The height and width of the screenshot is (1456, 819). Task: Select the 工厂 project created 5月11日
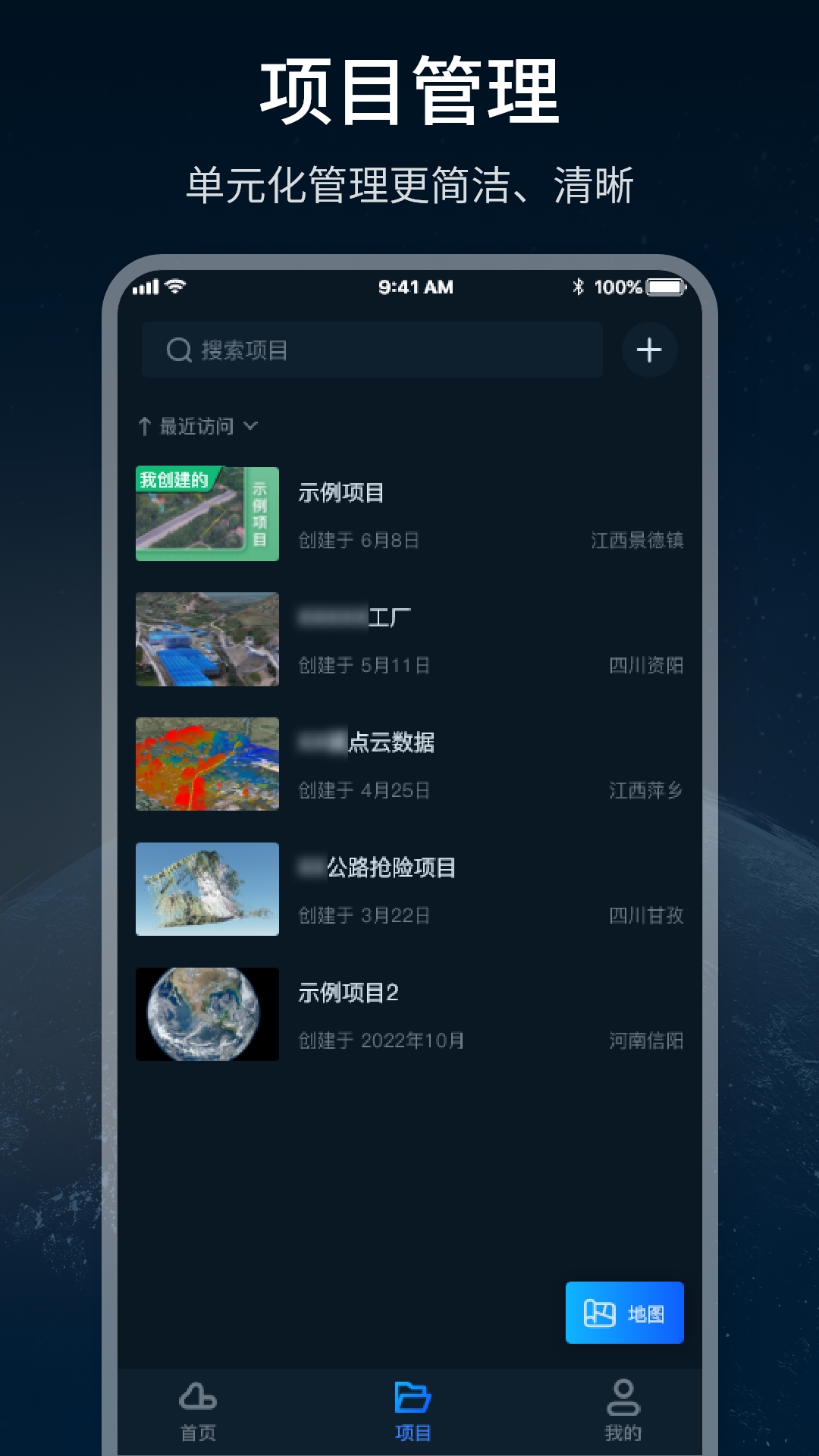click(409, 639)
